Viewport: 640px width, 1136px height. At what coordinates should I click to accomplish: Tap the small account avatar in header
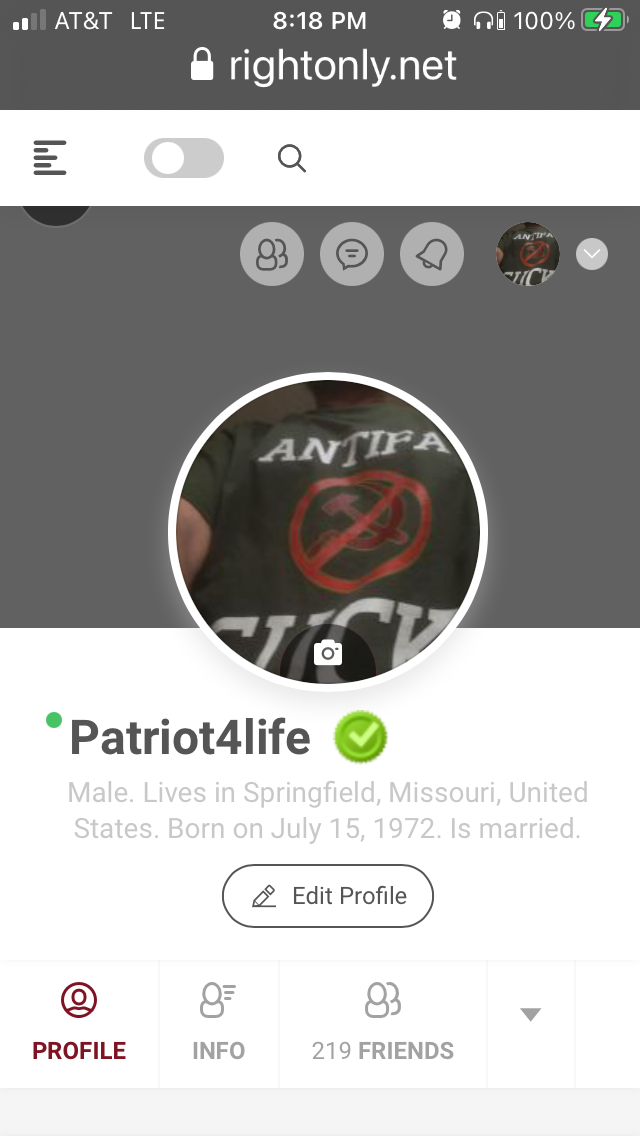point(528,254)
